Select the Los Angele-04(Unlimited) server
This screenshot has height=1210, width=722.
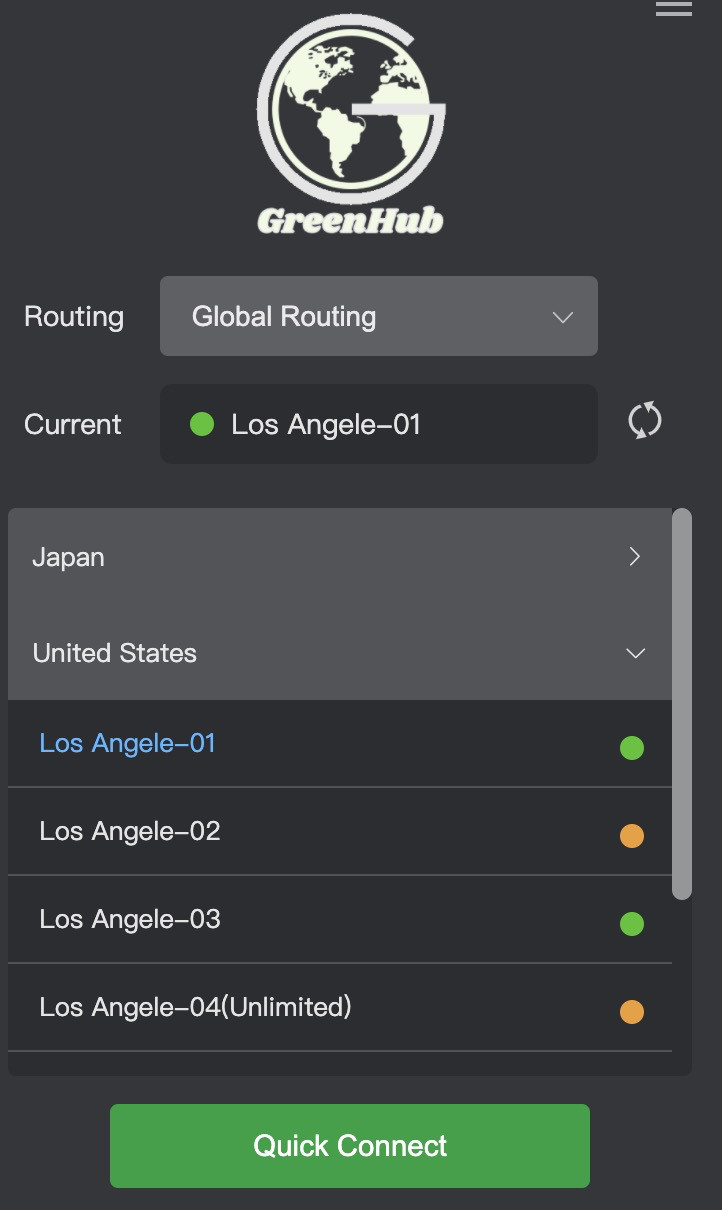pos(194,1007)
